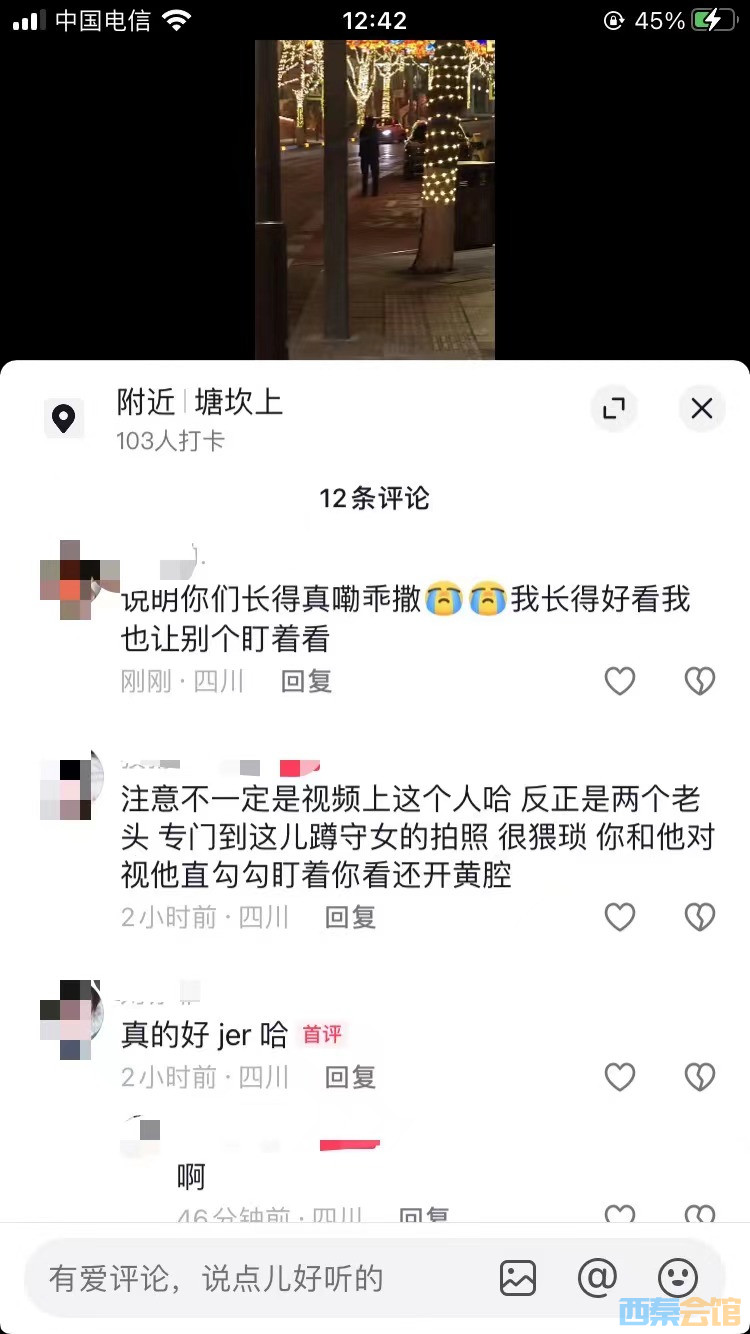The image size is (750, 1334).
Task: Like the comment starting with 说明你们长得
Action: (x=620, y=681)
